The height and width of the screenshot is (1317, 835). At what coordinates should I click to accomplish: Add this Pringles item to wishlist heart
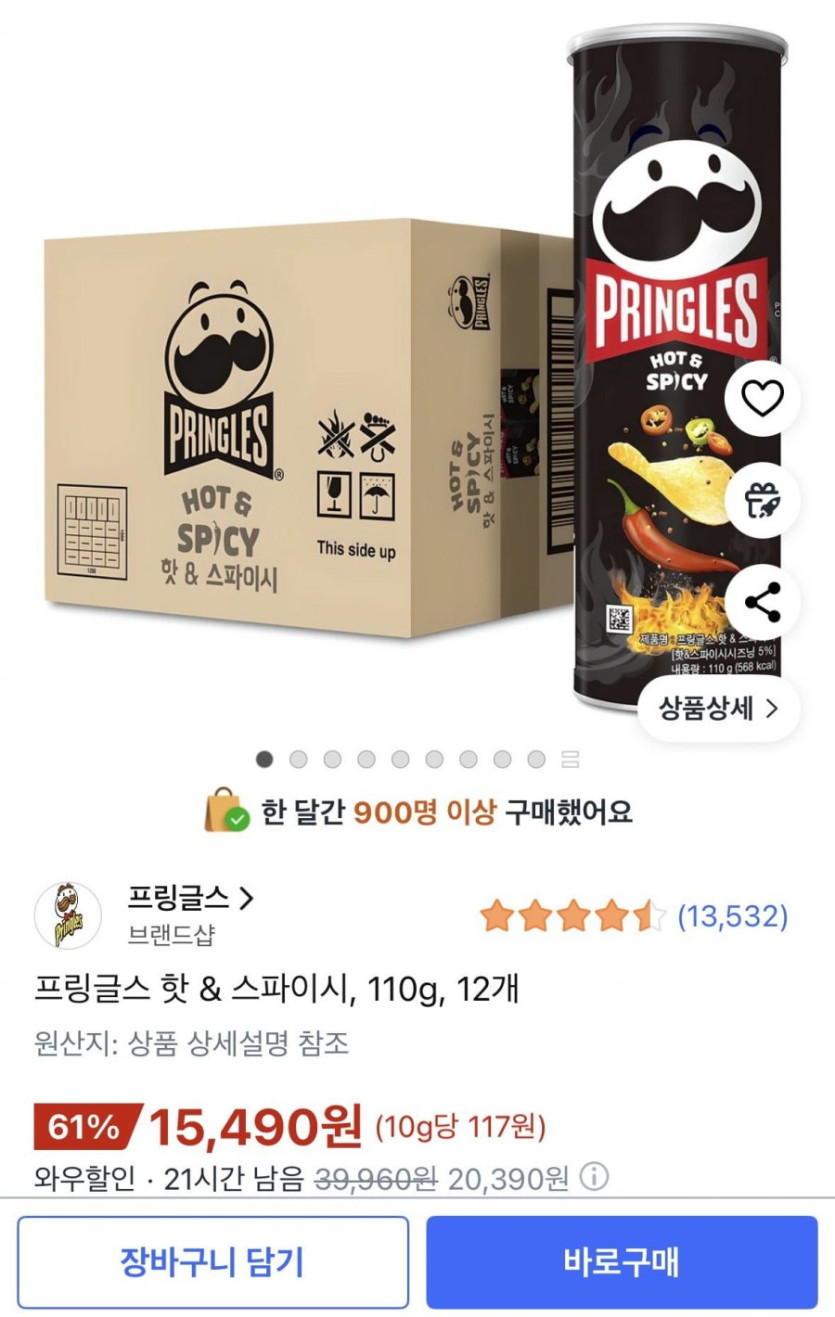tap(763, 399)
